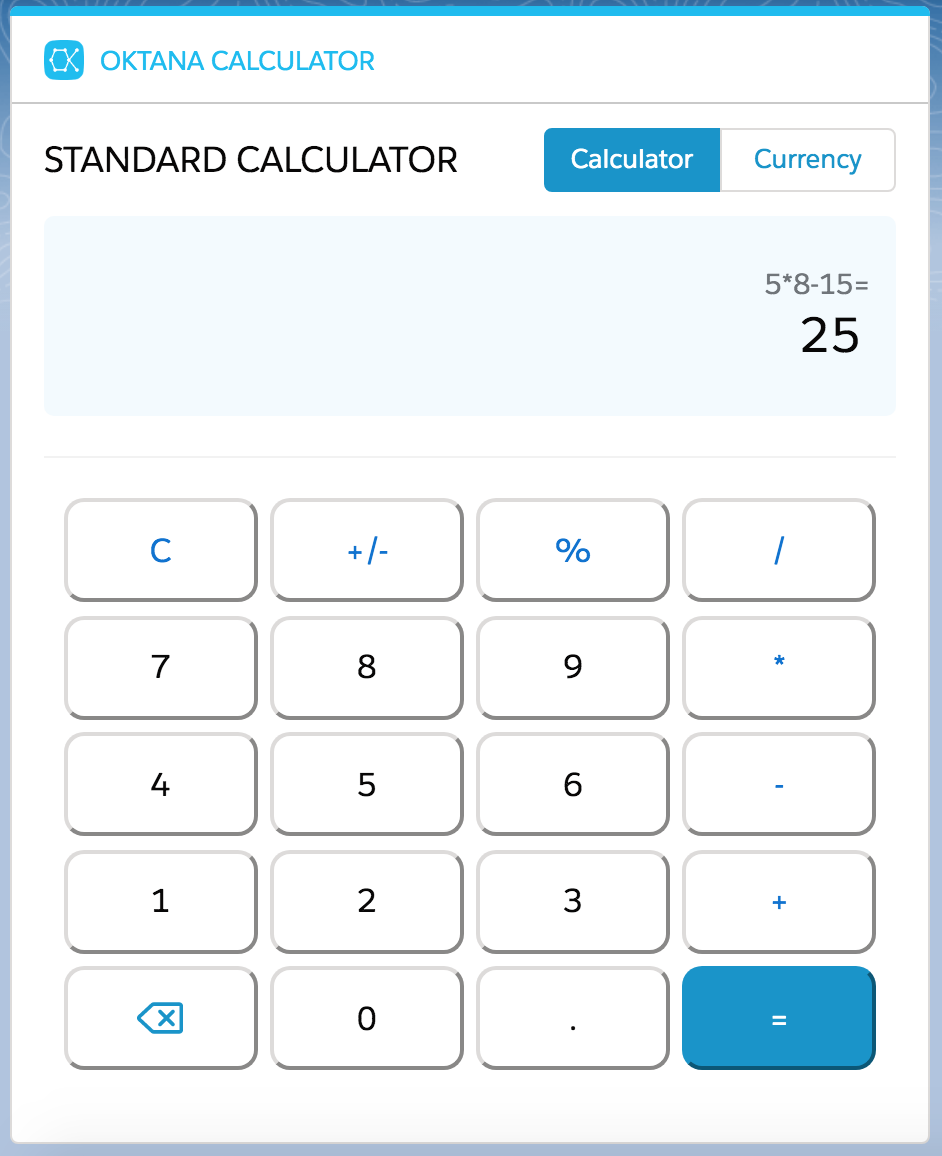Switch to the Currency tab
The height and width of the screenshot is (1156, 942).
(807, 160)
